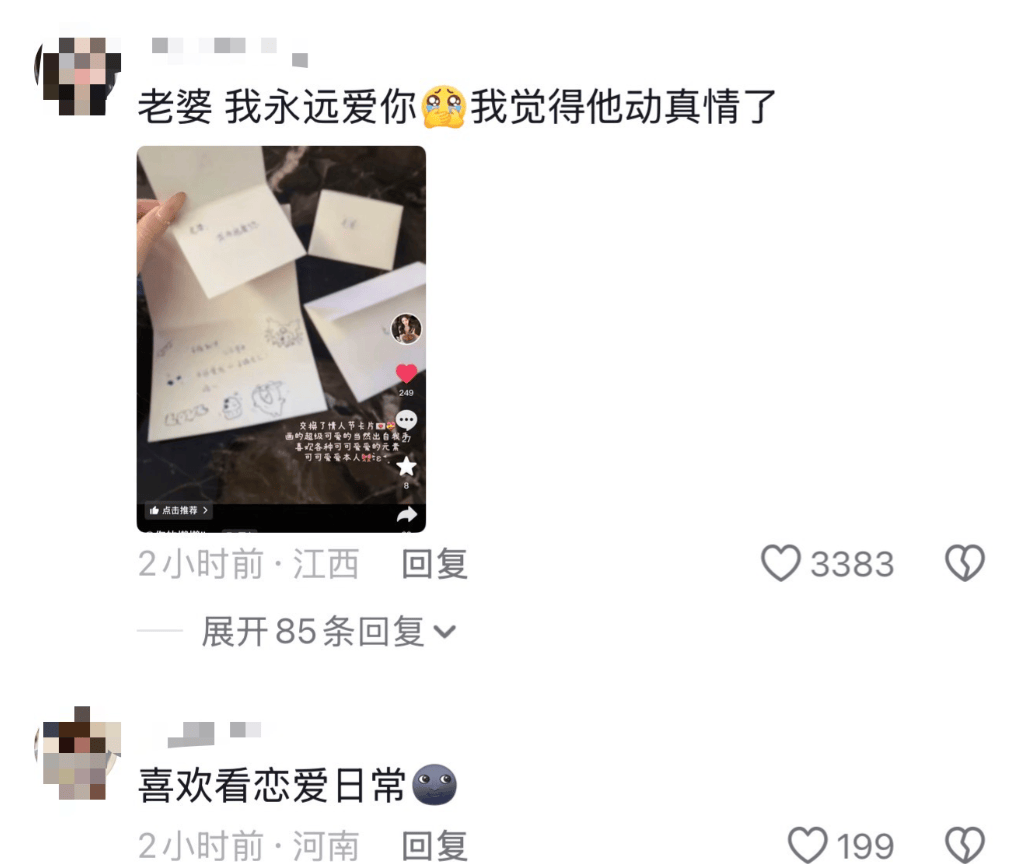Screen dimensions: 1016x864
Task: Dislike the comment from 江西
Action: (965, 564)
